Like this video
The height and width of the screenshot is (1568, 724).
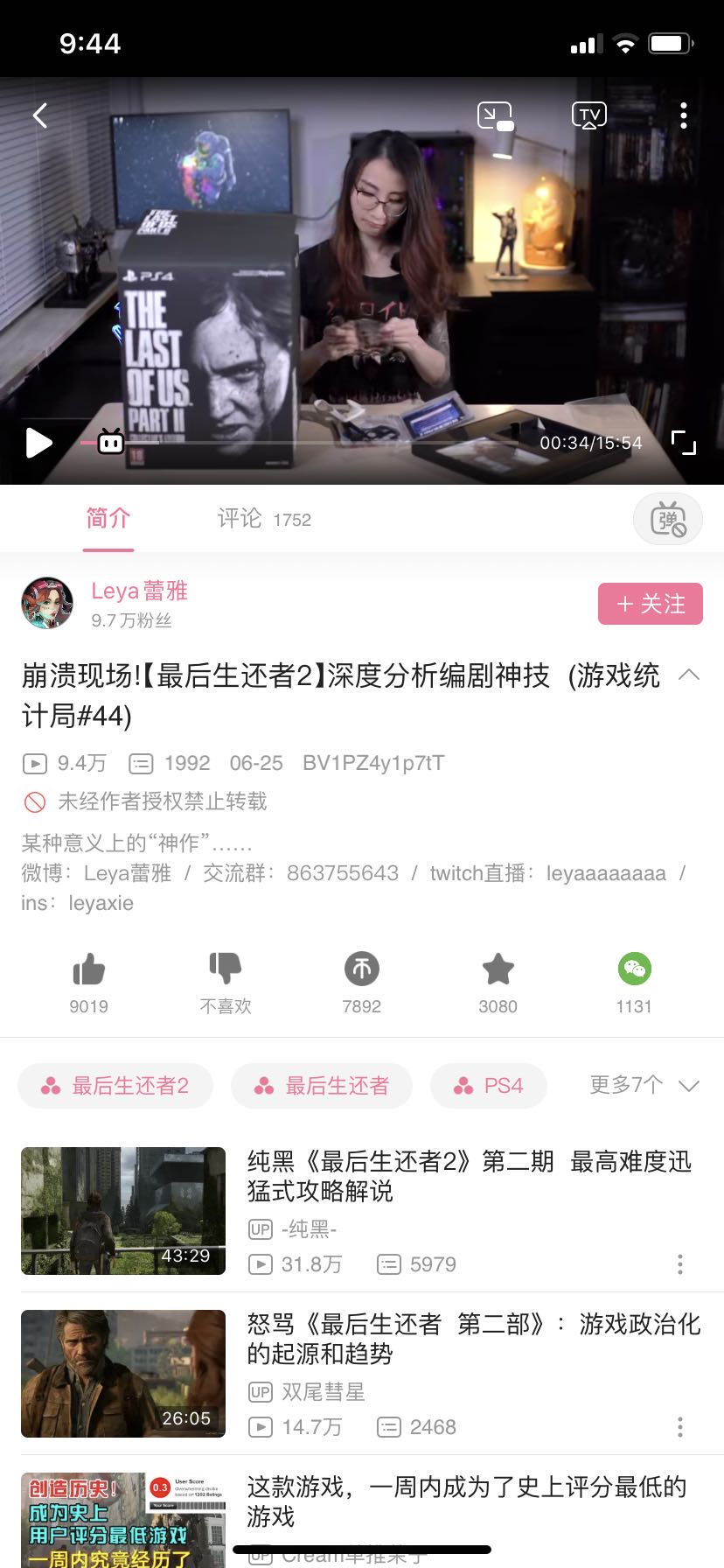tap(88, 983)
